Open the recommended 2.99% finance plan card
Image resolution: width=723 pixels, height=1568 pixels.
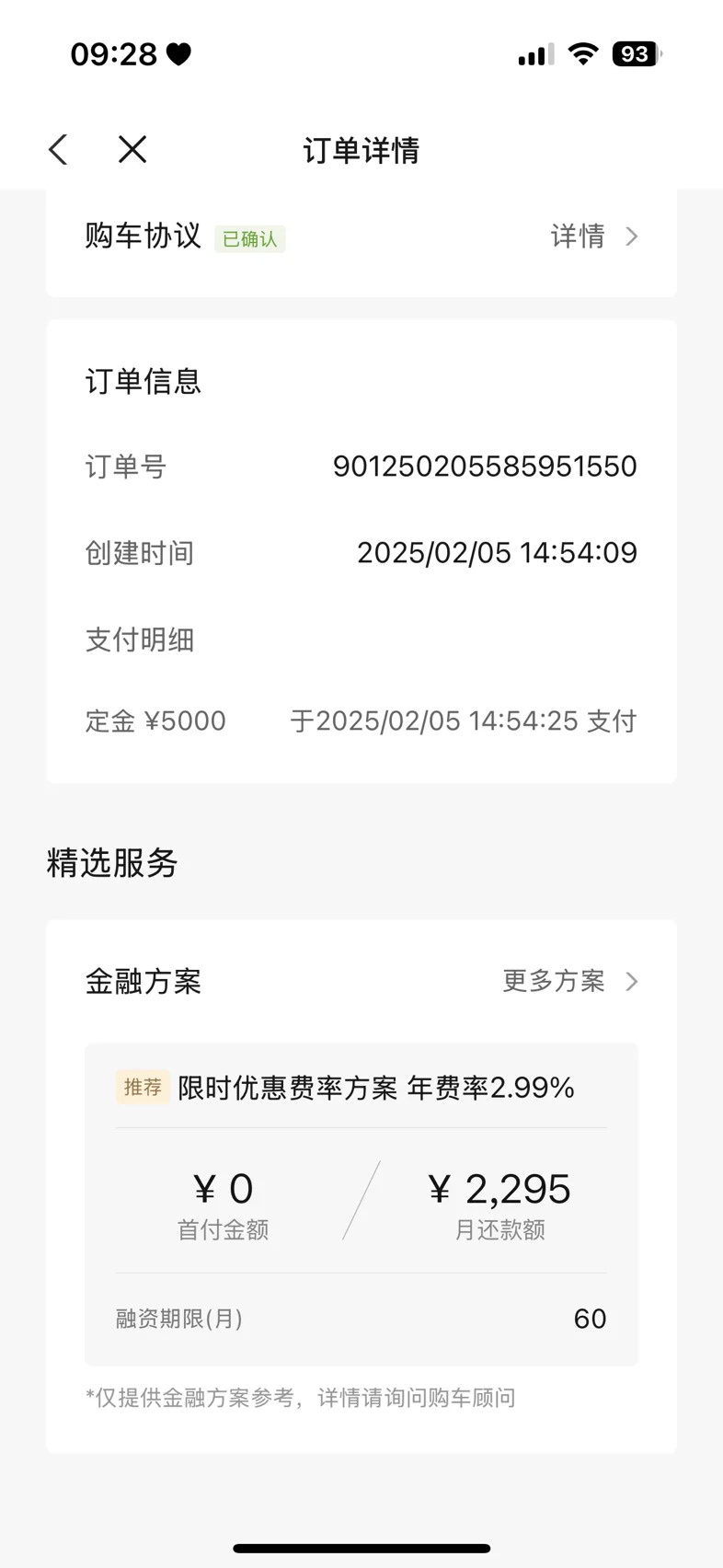[x=361, y=1205]
